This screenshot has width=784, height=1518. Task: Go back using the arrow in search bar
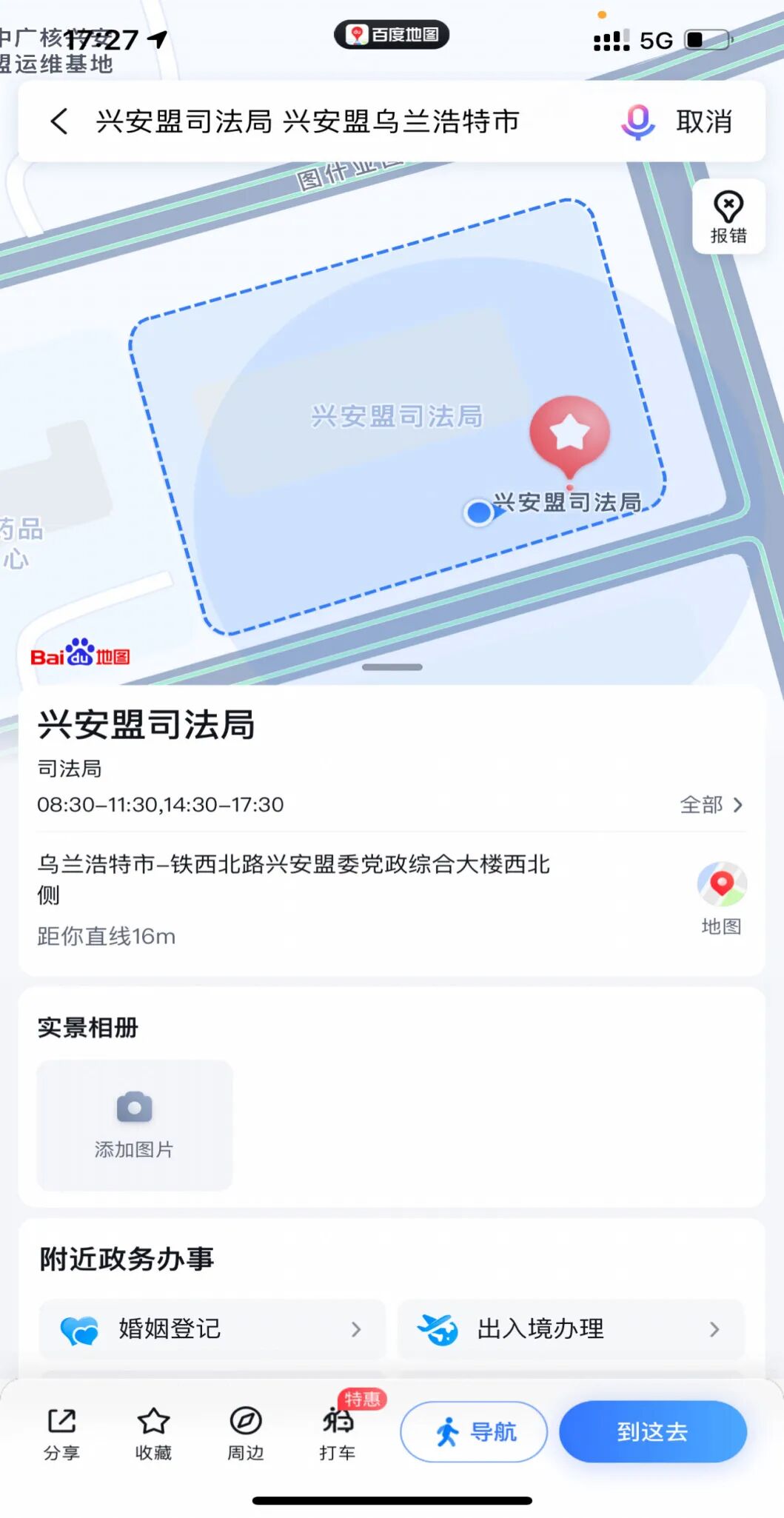pos(59,121)
